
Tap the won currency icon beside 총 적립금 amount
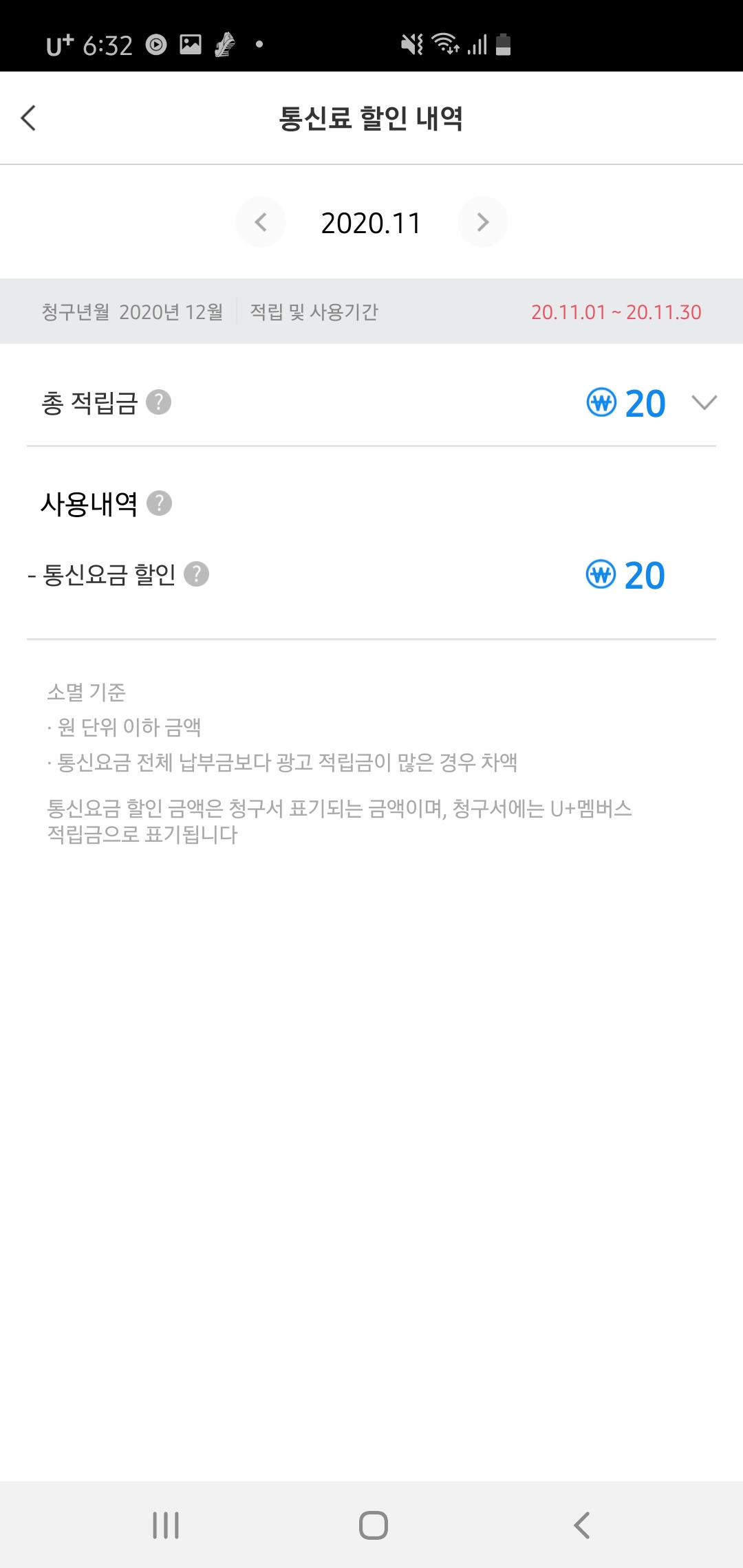click(601, 402)
